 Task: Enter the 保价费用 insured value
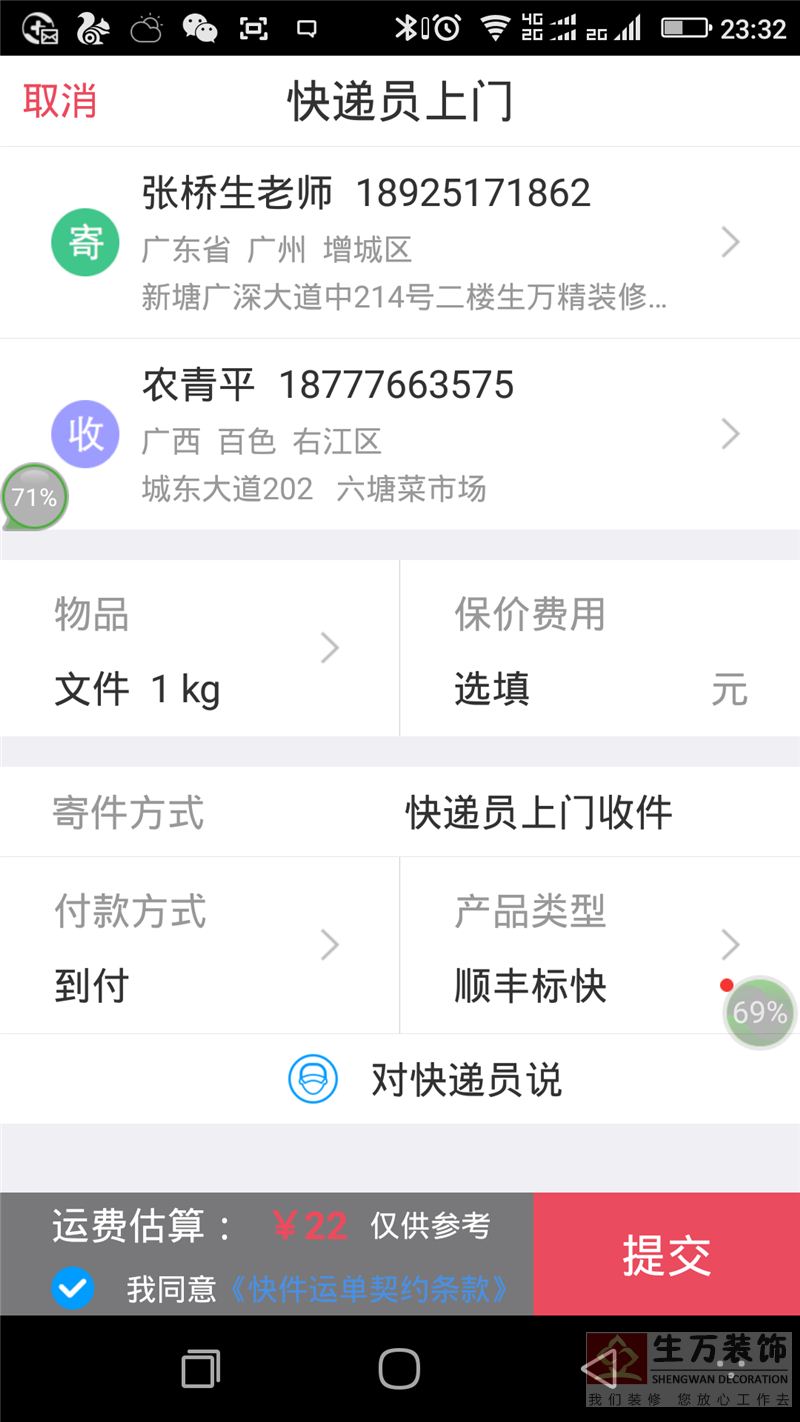tap(600, 649)
